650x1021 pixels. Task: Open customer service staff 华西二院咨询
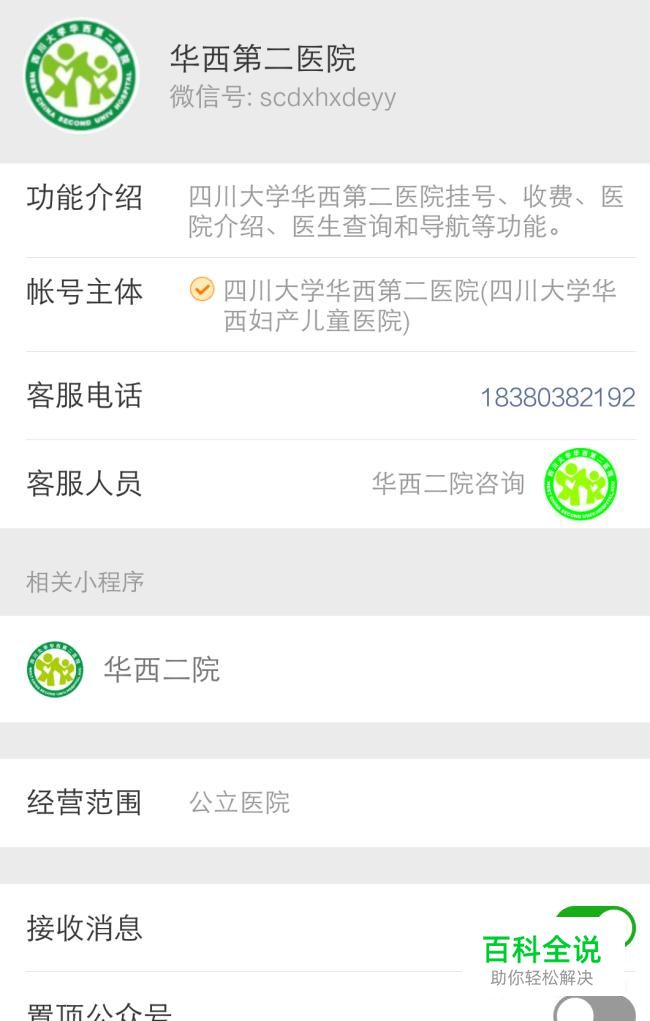[448, 484]
